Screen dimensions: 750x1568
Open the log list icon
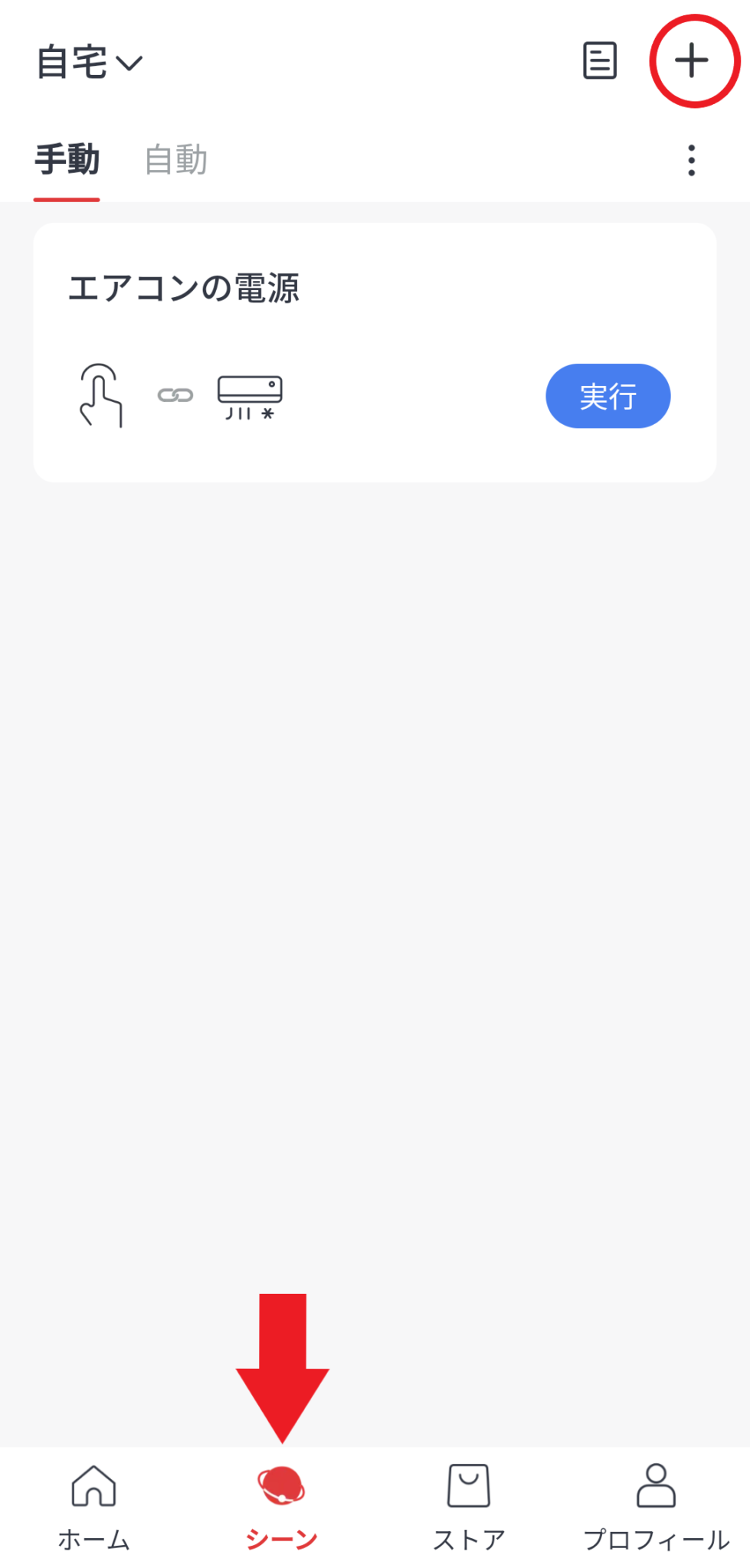[x=599, y=60]
